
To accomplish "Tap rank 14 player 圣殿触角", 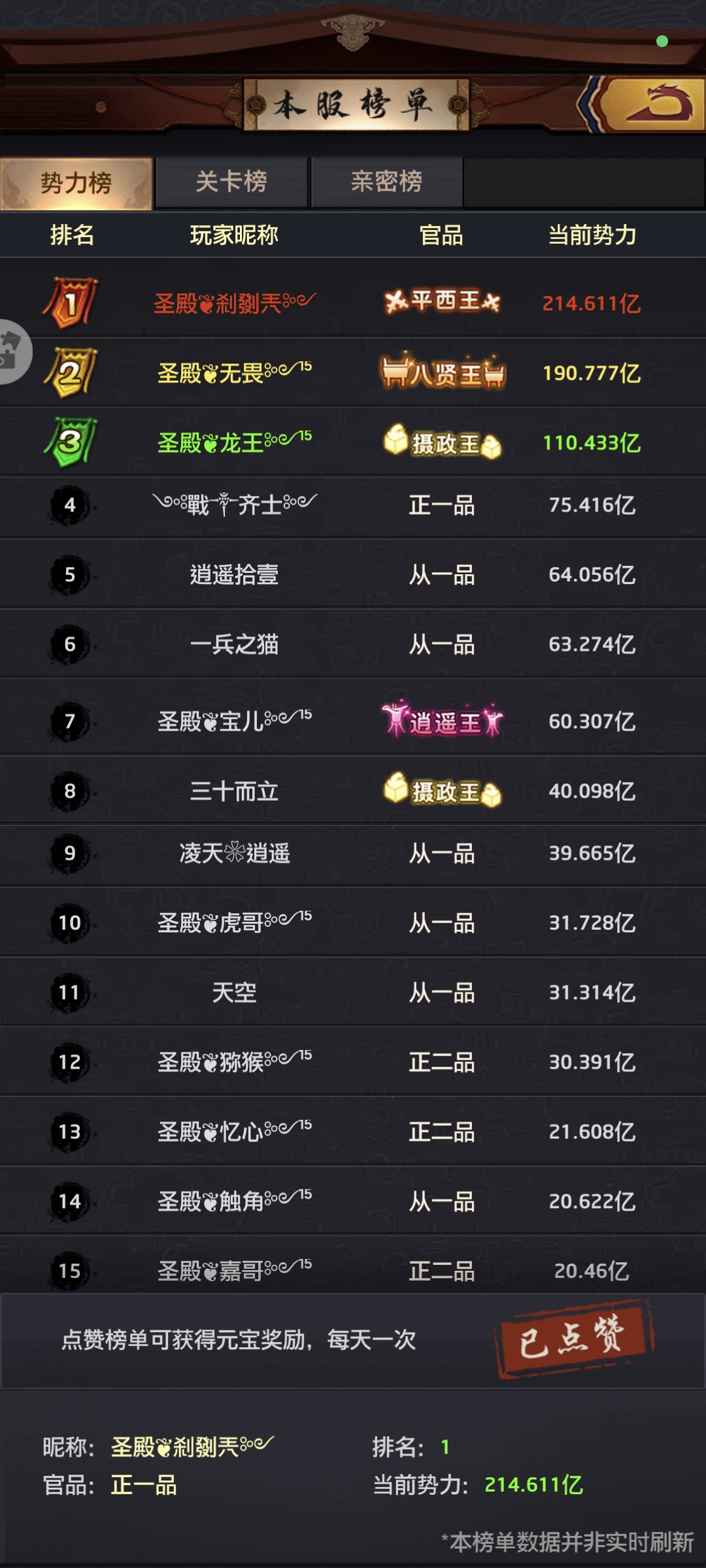I will click(353, 1201).
